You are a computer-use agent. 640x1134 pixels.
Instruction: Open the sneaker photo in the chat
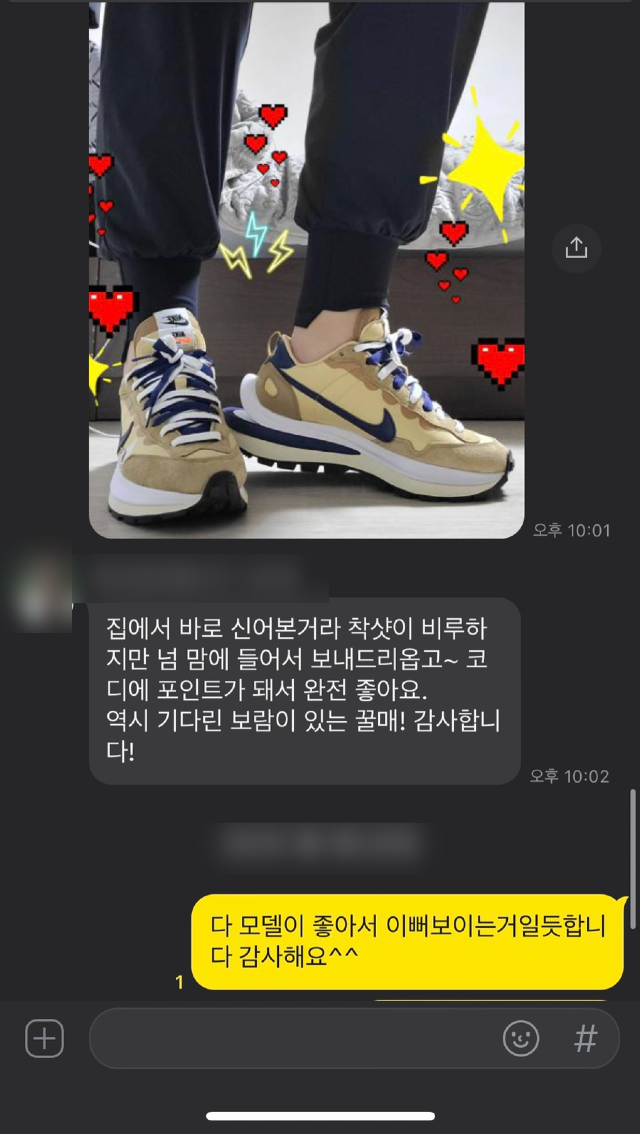pos(307,269)
